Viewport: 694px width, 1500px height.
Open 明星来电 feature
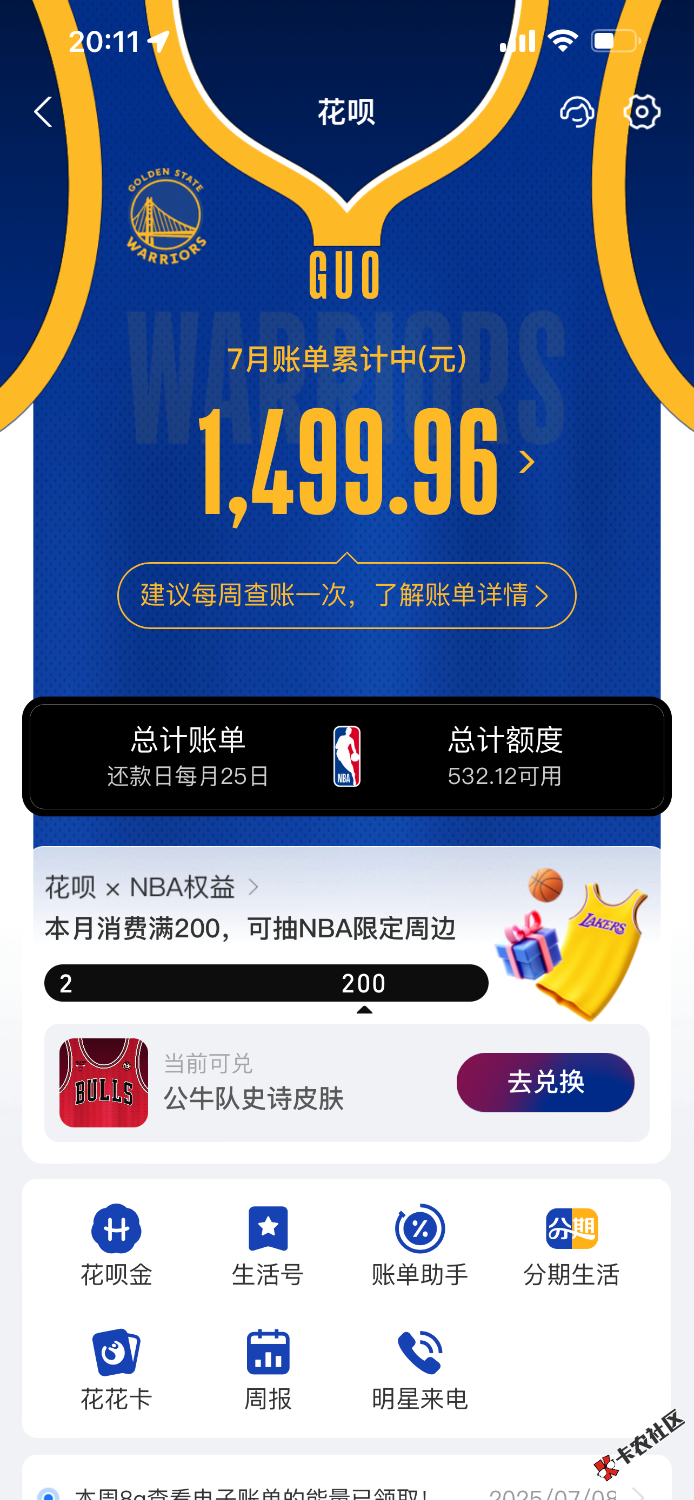coord(419,1368)
